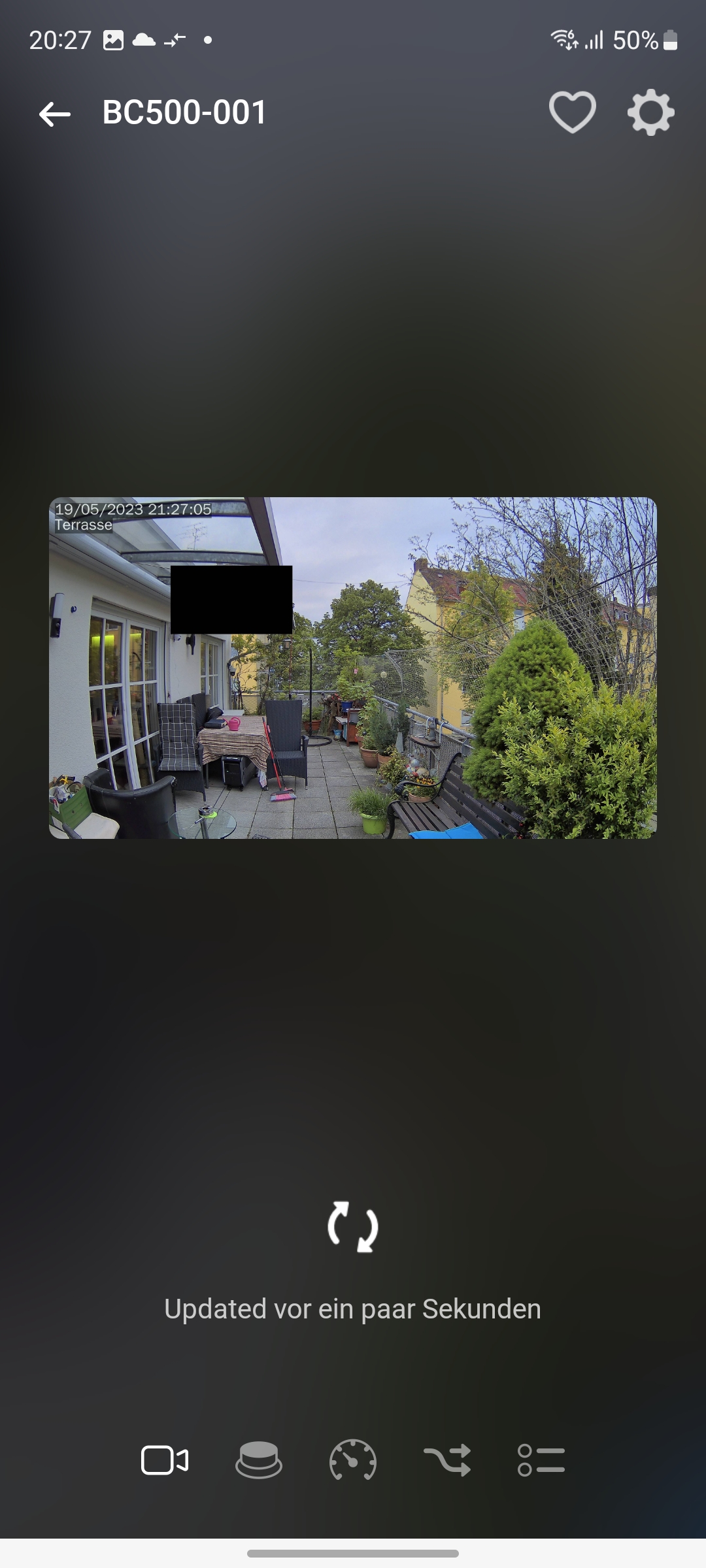Open the gauge speedometer tab
Viewport: 706px width, 1568px height.
[x=353, y=1460]
